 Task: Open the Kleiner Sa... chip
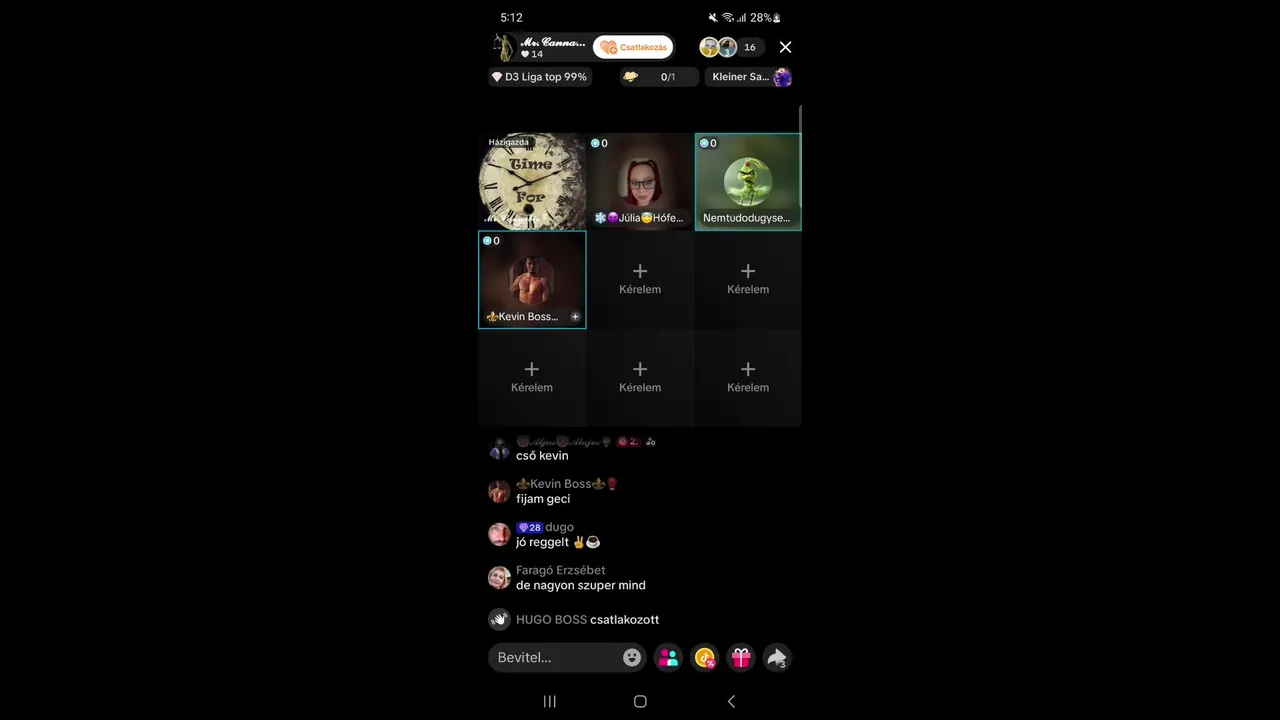click(x=751, y=77)
